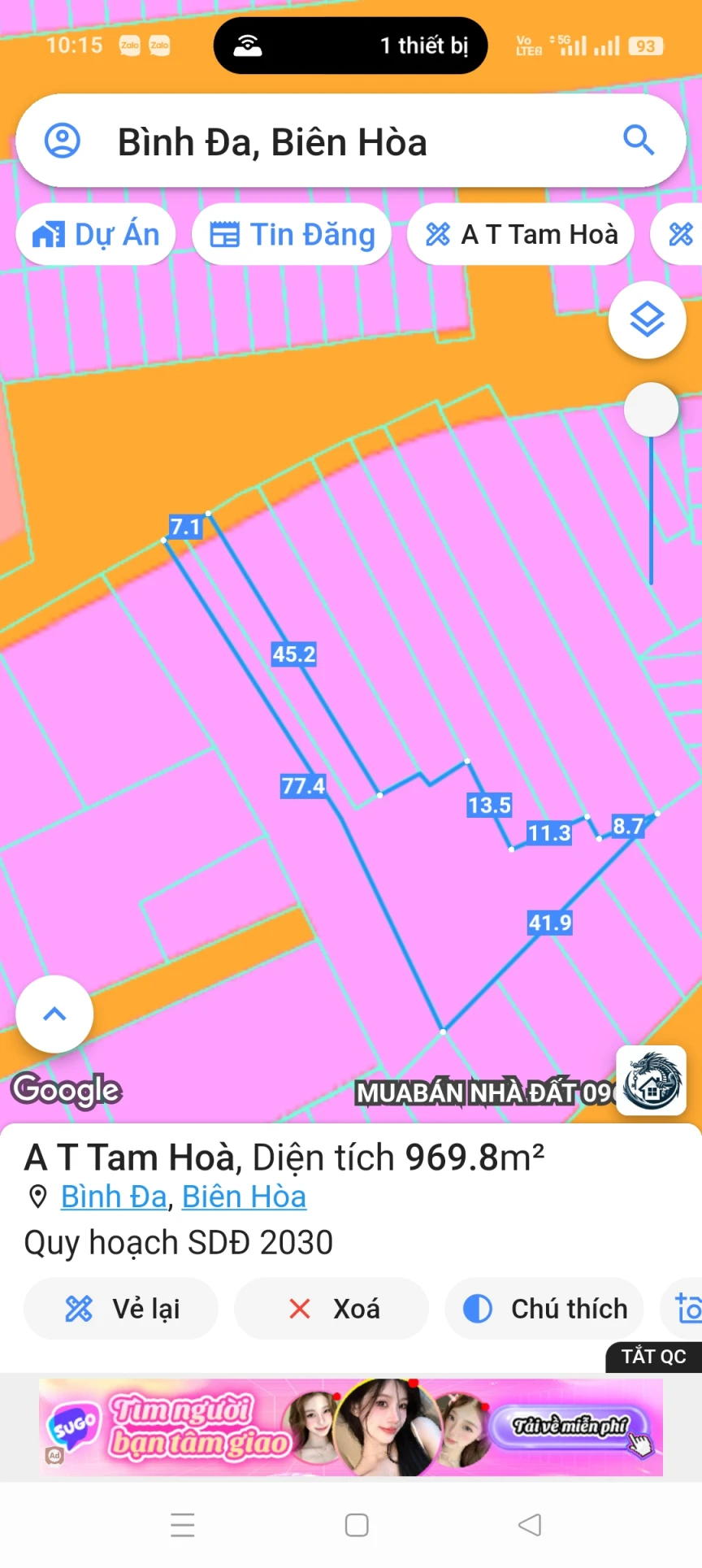Expand the panel with the up chevron
This screenshot has width=702, height=1568.
54,1014
